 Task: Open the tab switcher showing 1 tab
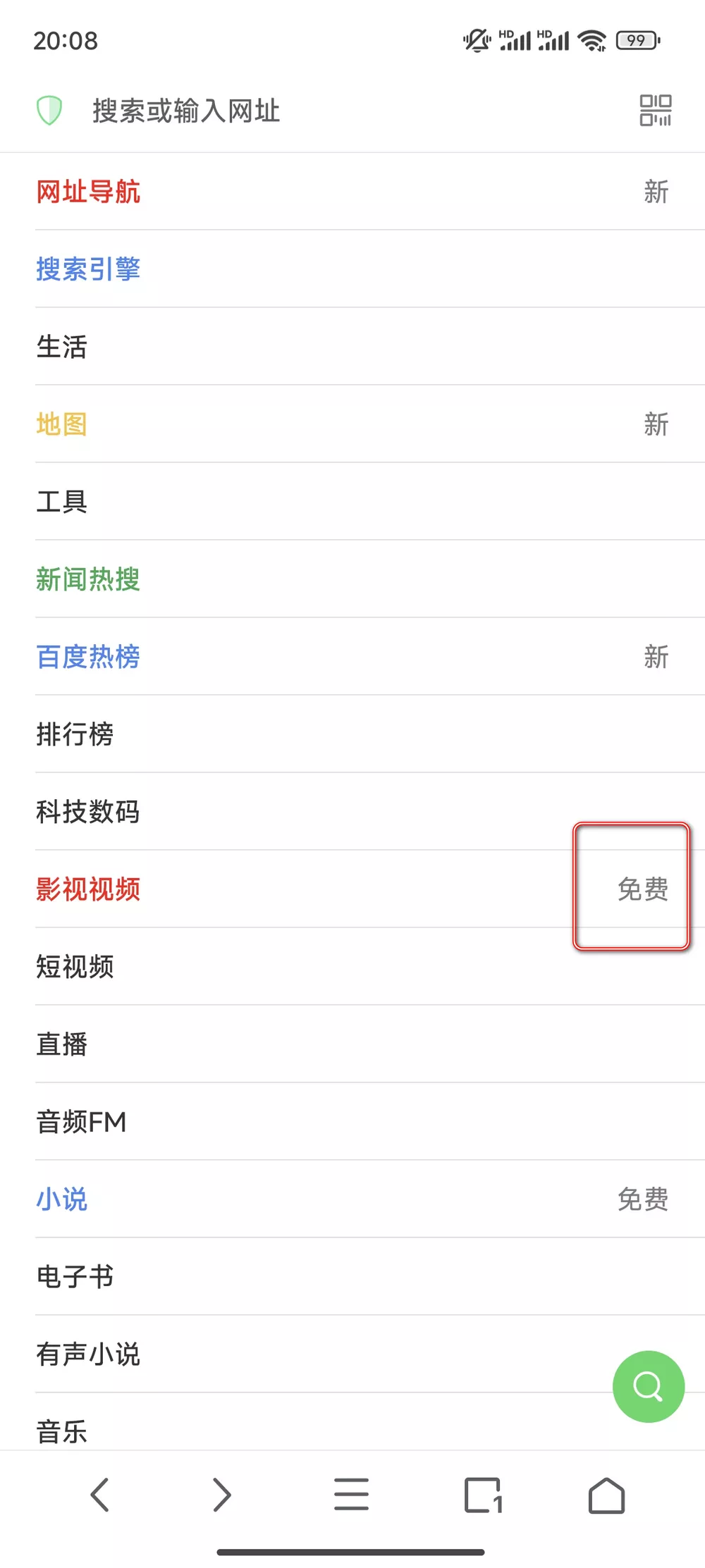click(x=482, y=1495)
